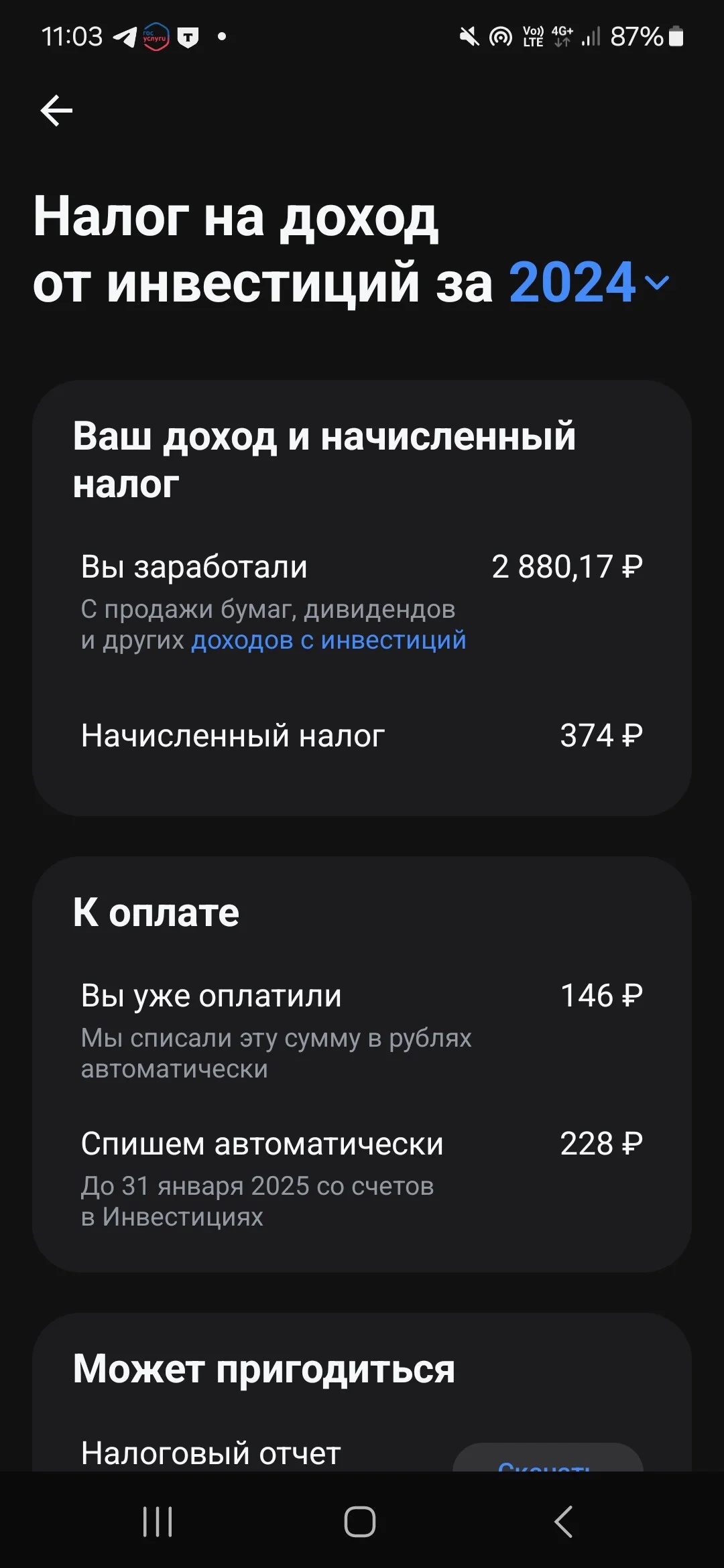Open the 2024 year dropdown
This screenshot has height=1568, width=724.
tap(589, 283)
